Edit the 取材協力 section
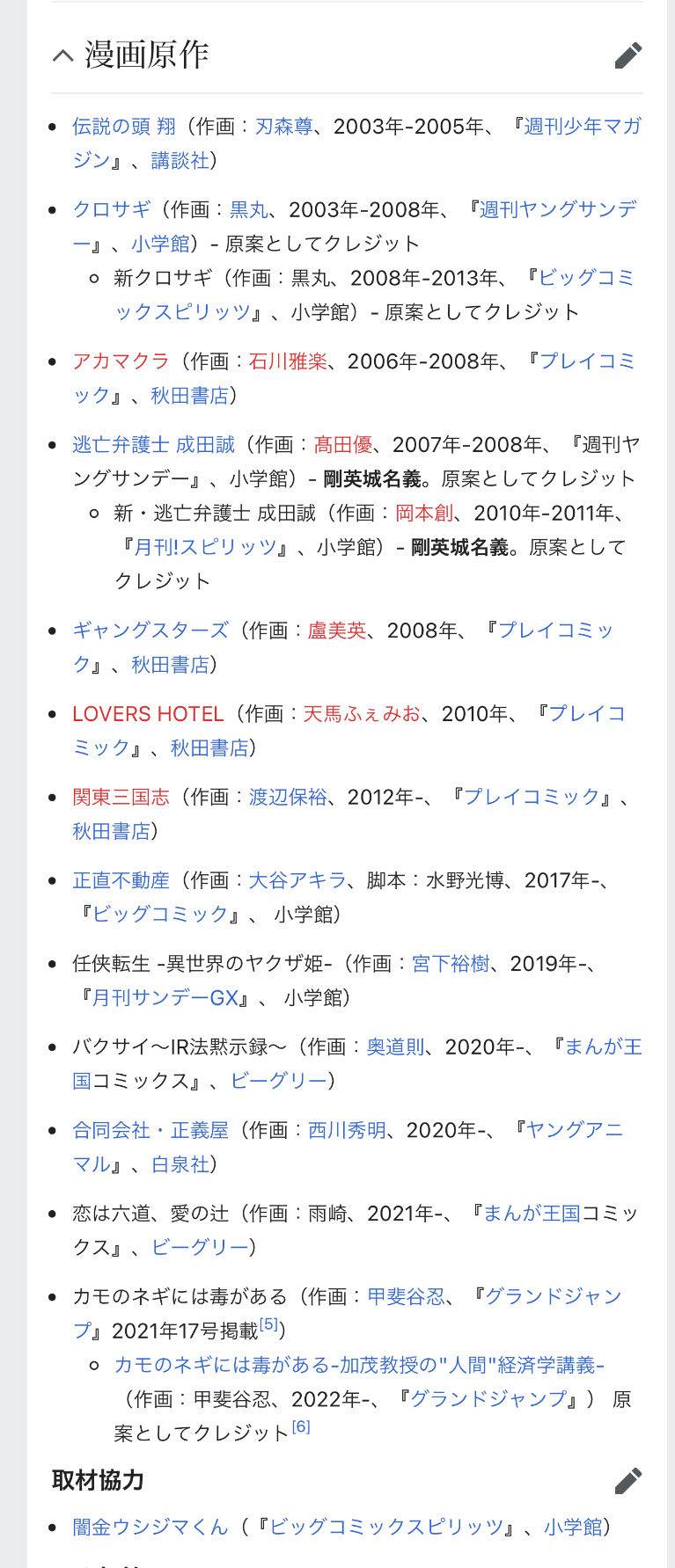The image size is (675, 1568). (627, 1480)
